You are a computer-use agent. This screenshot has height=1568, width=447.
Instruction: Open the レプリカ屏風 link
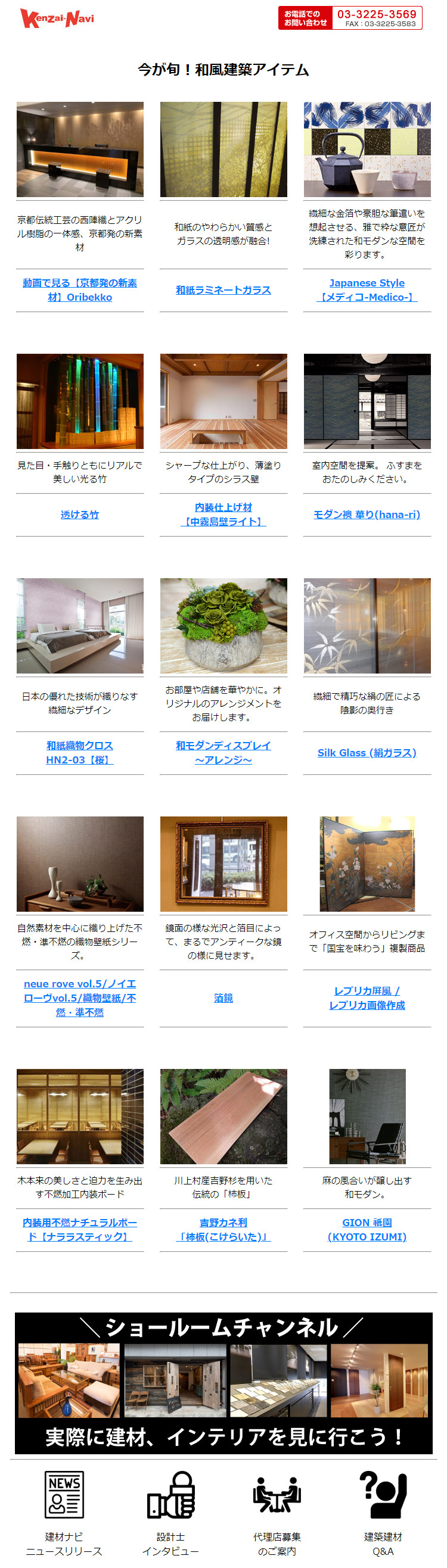[367, 998]
